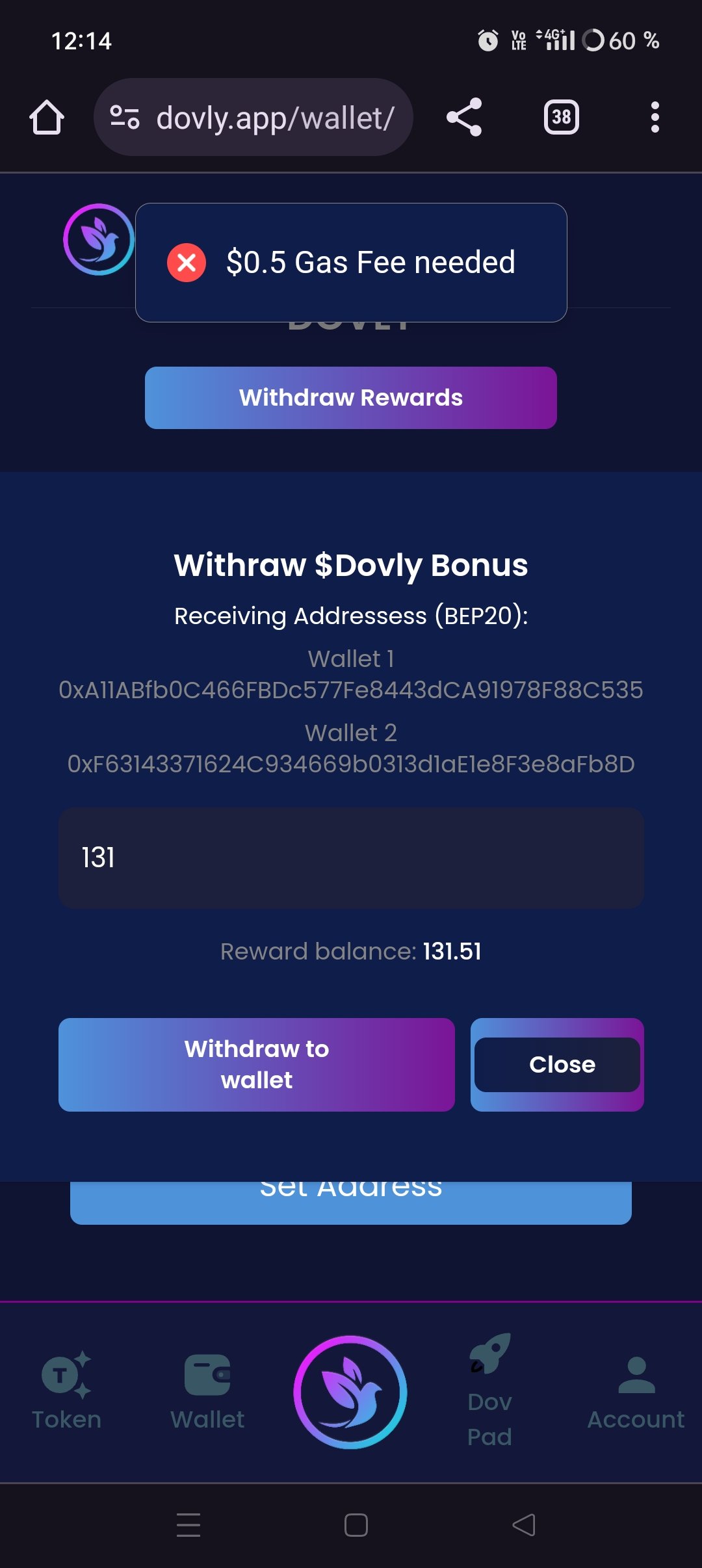Share this page via the share icon
The width and height of the screenshot is (702, 1568).
coord(464,118)
